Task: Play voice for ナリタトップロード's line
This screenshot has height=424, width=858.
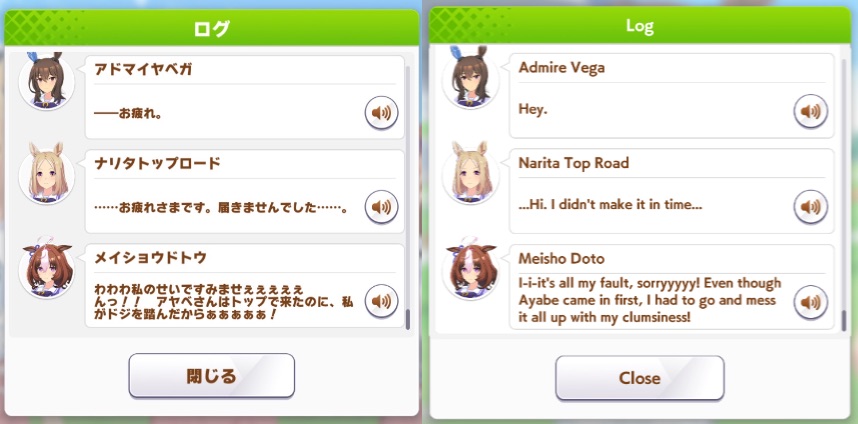Action: (381, 207)
